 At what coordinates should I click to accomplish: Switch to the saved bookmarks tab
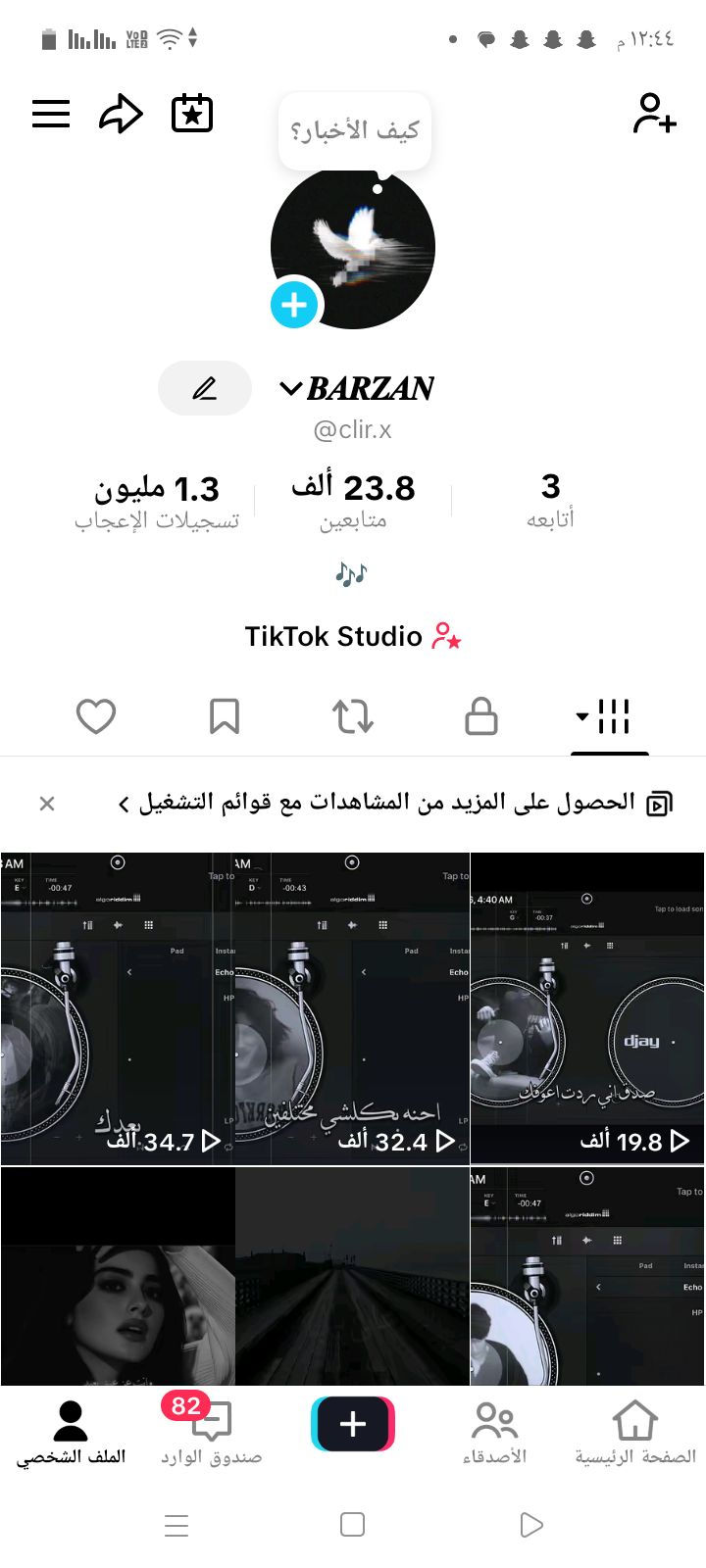pos(225,716)
